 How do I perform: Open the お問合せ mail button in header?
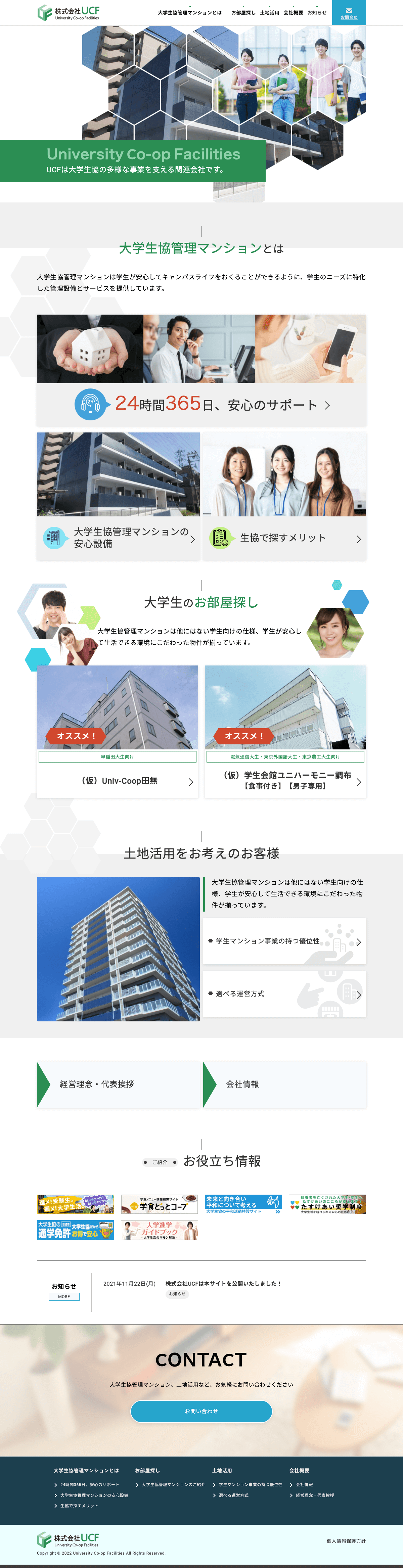coord(349,13)
